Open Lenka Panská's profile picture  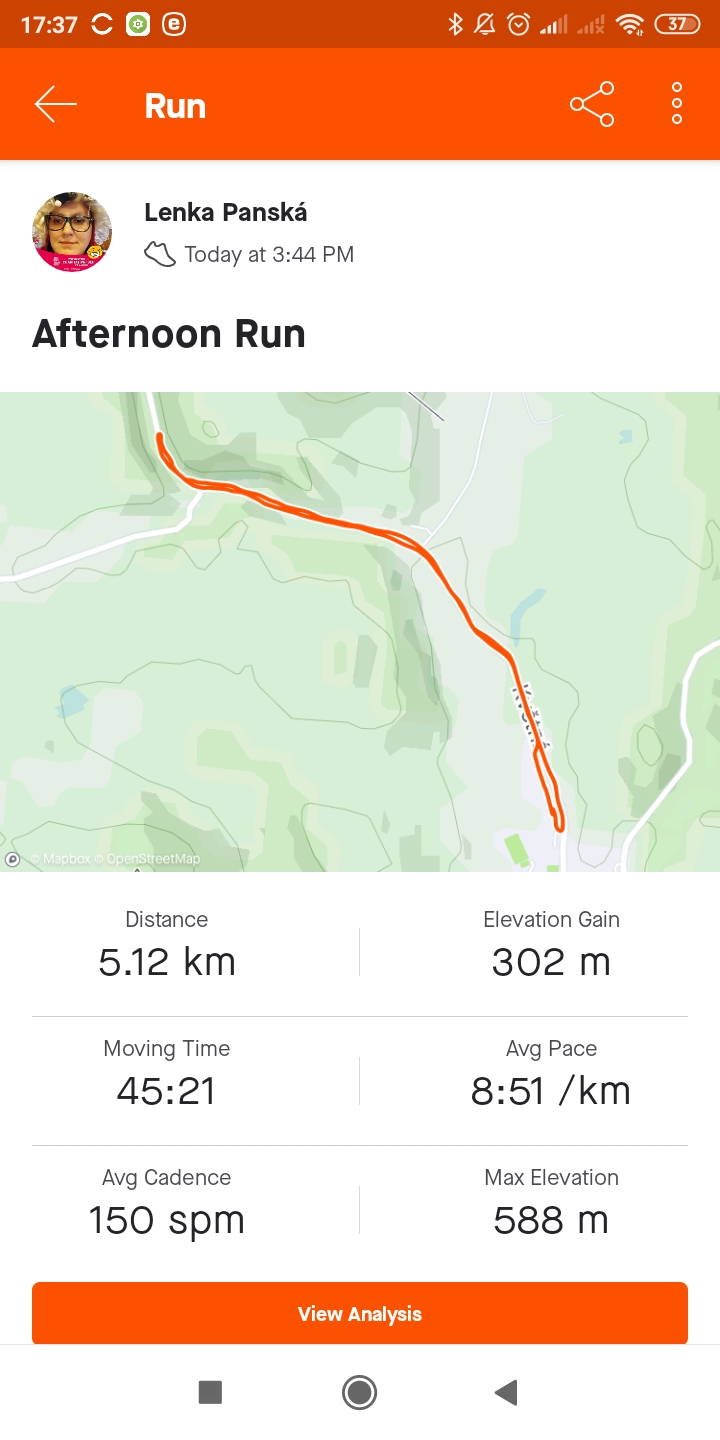coord(72,232)
